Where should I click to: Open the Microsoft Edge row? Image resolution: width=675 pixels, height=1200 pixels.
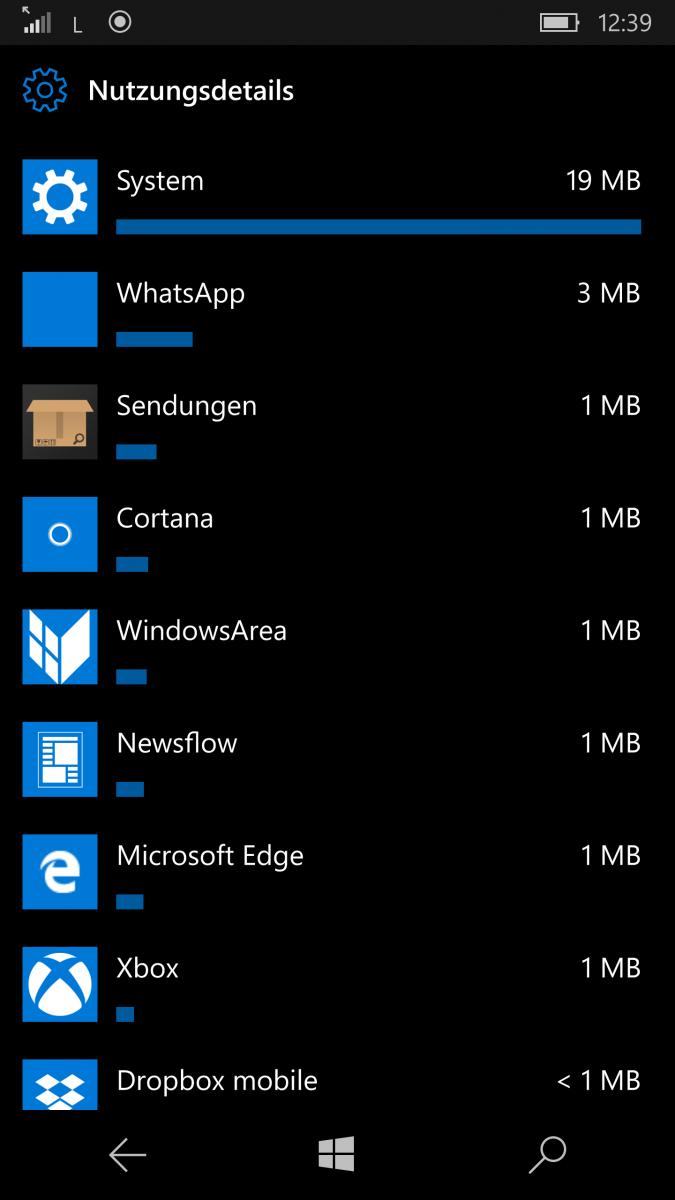(337, 872)
